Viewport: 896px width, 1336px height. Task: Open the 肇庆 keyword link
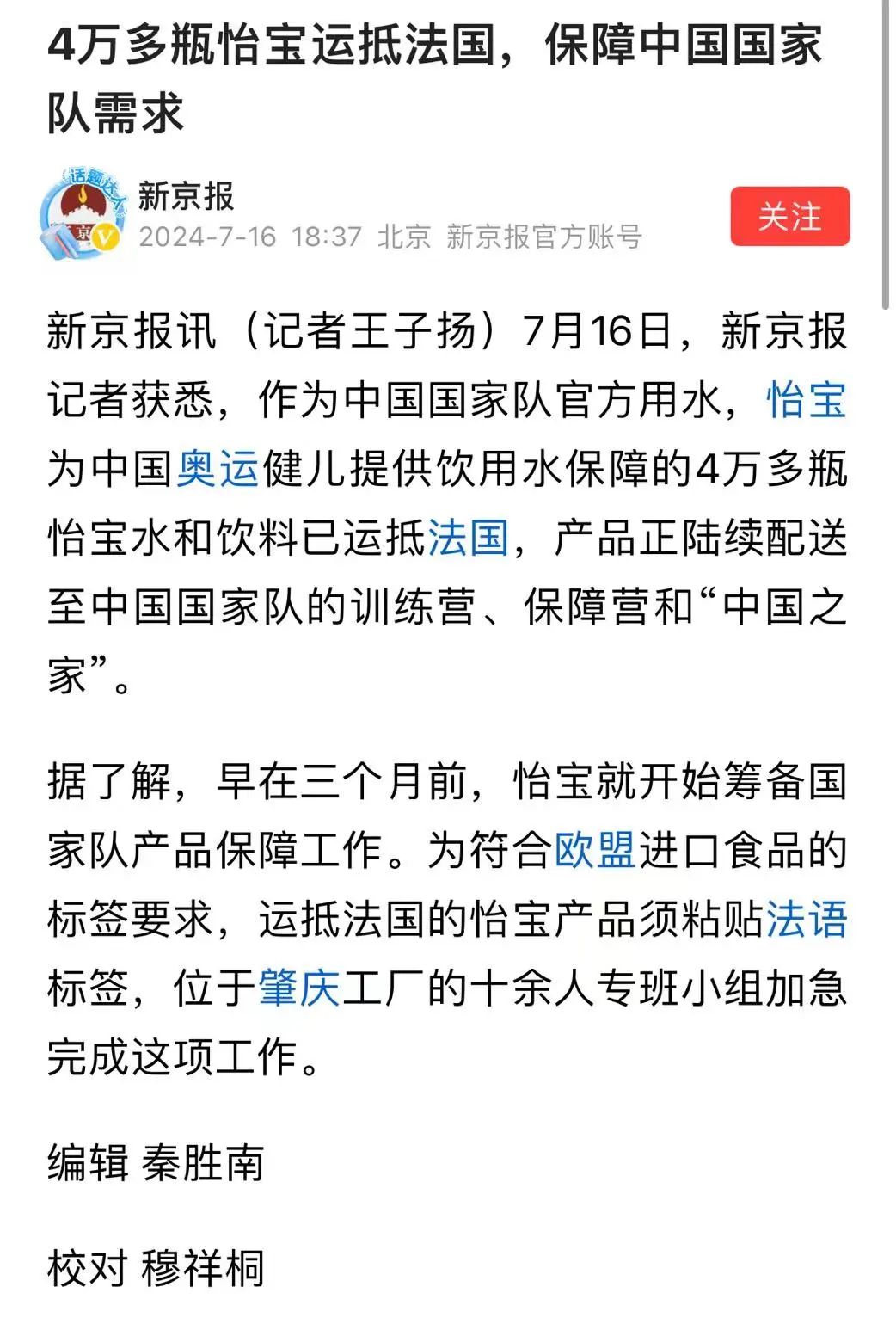[x=299, y=988]
